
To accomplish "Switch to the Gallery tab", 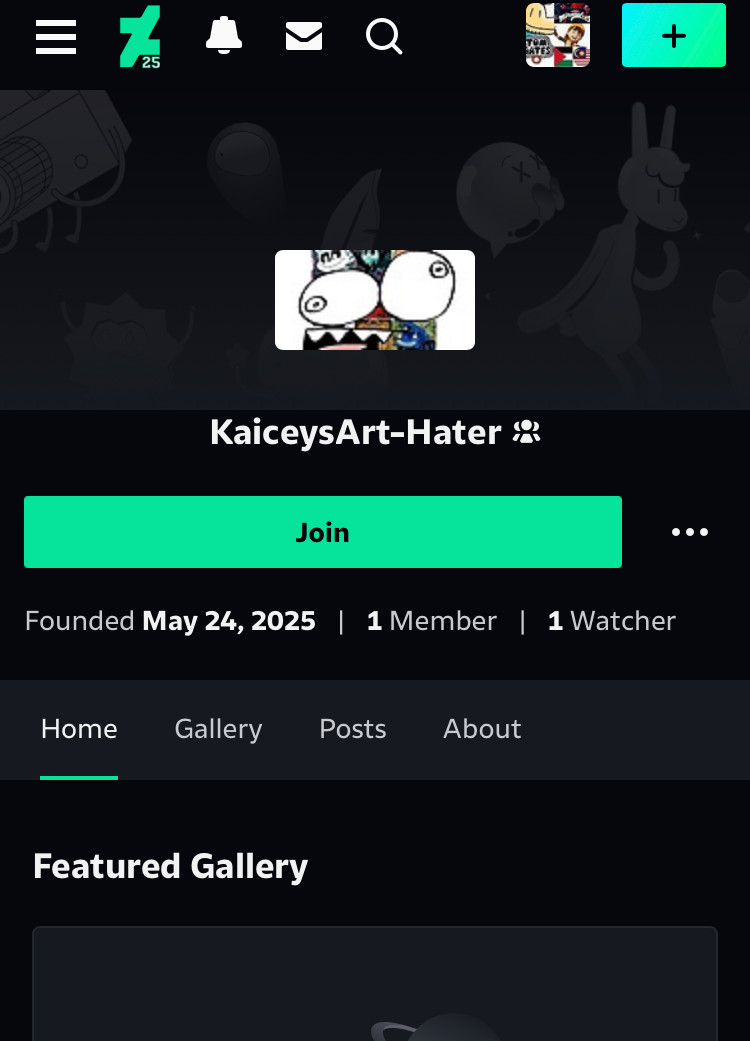I will [x=218, y=729].
